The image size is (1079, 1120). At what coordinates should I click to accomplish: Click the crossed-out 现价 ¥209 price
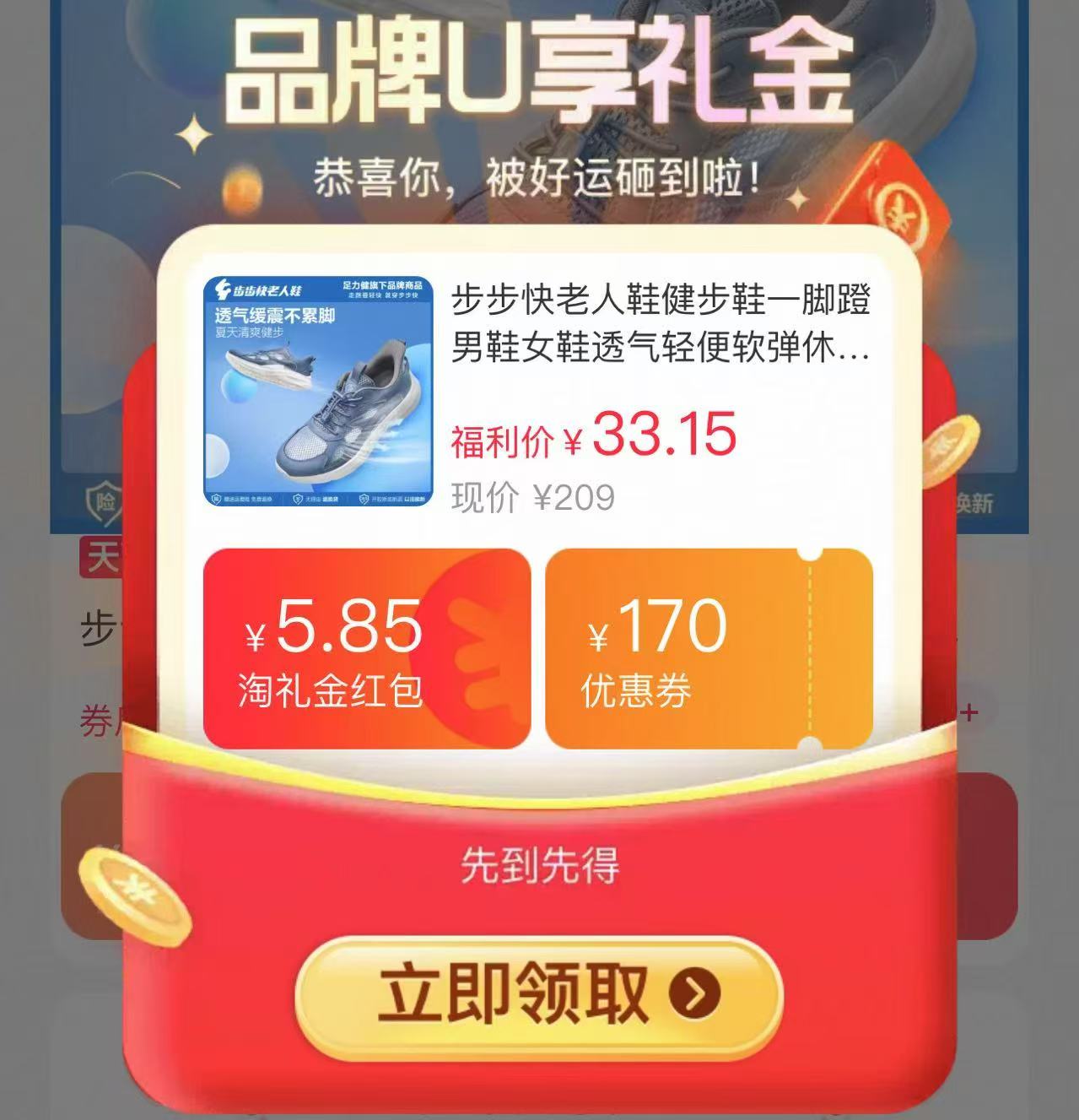(531, 496)
